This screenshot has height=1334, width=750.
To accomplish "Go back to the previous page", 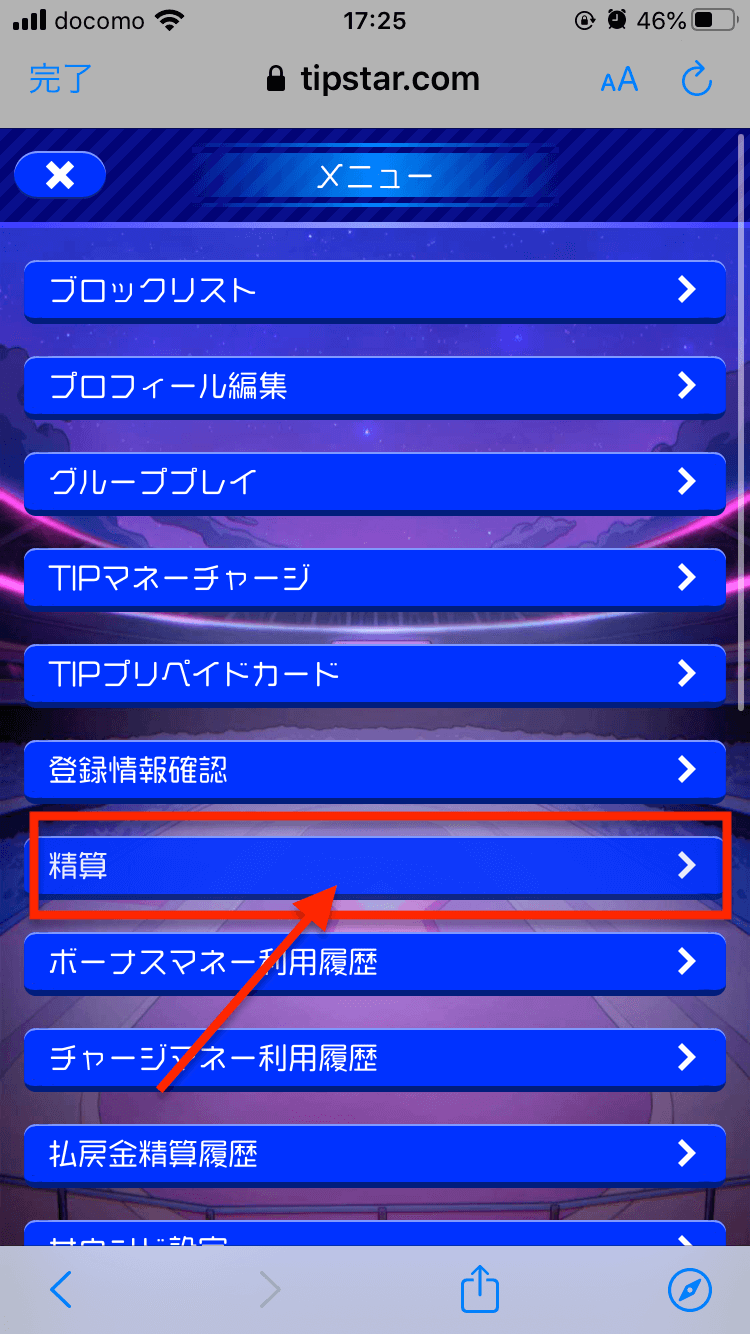I will (x=61, y=1291).
